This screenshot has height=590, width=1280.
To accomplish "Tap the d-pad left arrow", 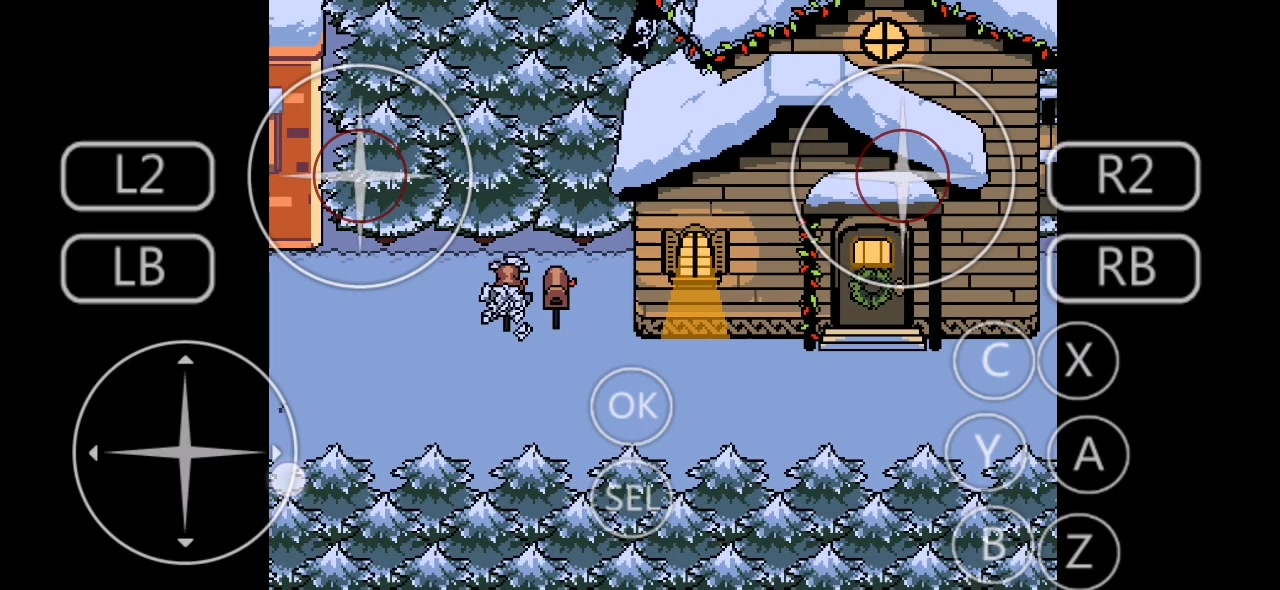I will click(x=94, y=453).
